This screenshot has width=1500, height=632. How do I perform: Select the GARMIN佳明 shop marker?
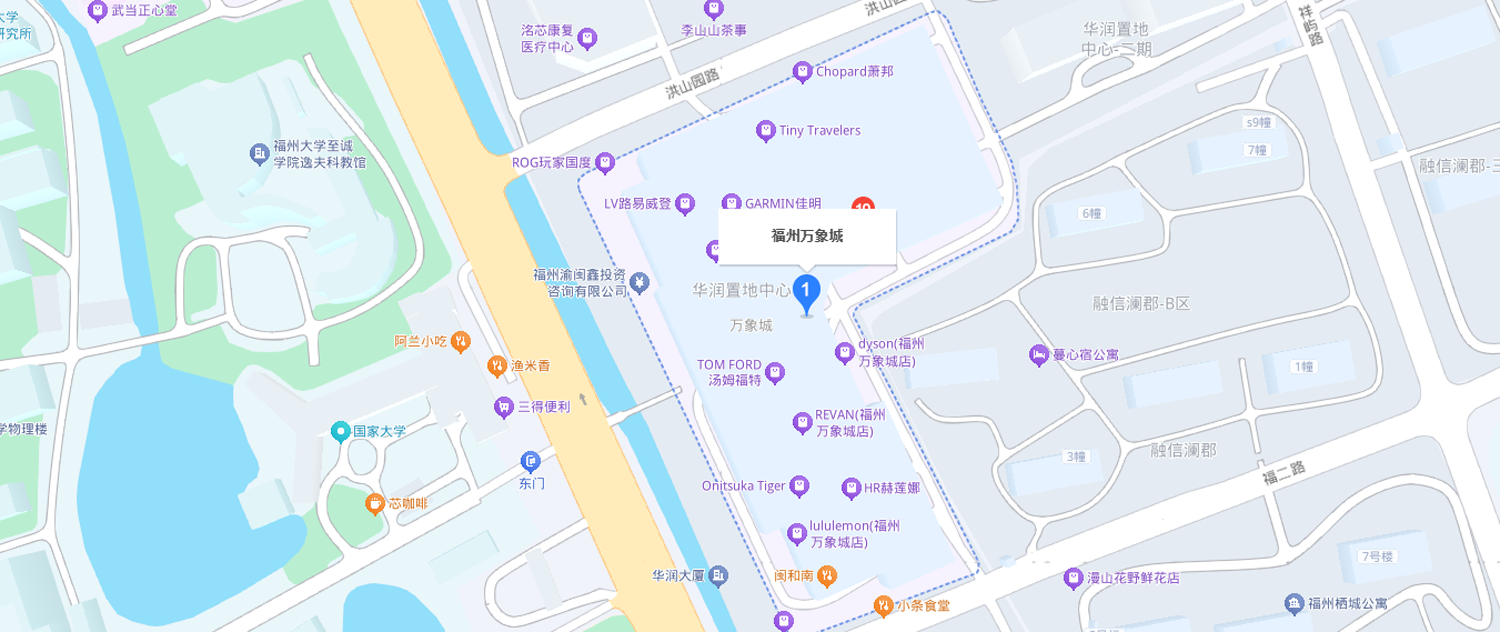click(x=731, y=203)
